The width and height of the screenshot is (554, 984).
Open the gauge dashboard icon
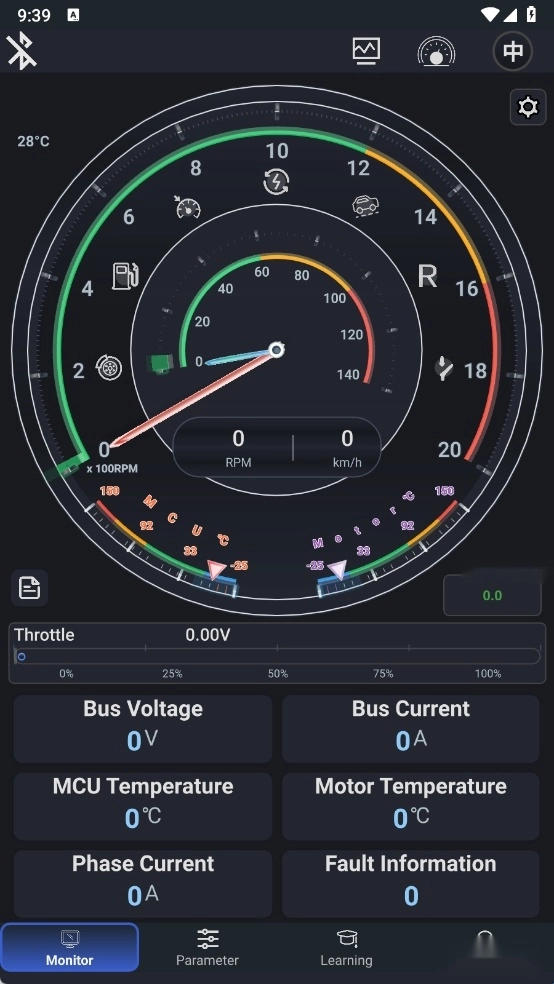point(436,51)
